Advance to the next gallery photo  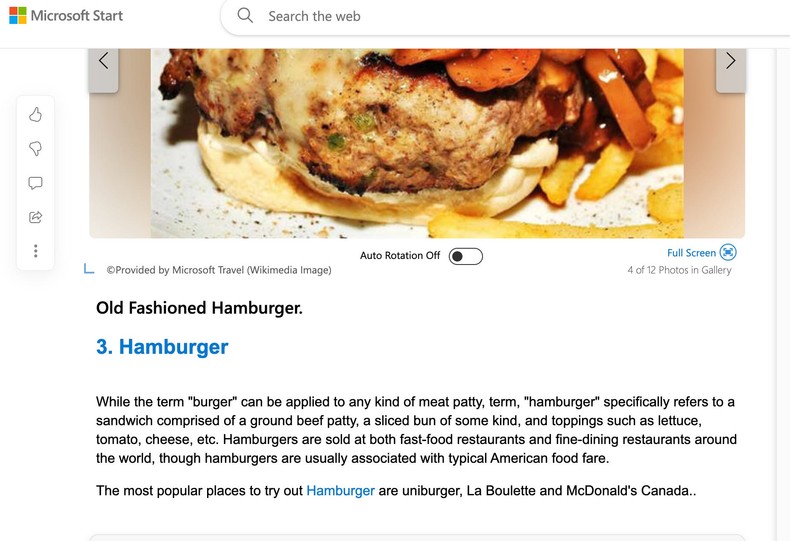730,61
